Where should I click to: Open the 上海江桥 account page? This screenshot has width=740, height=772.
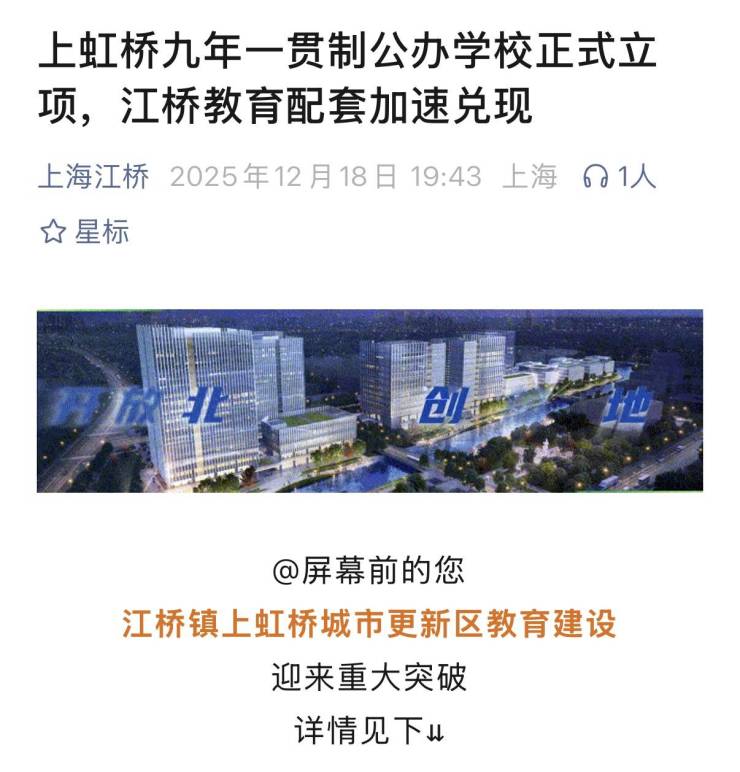tap(93, 178)
